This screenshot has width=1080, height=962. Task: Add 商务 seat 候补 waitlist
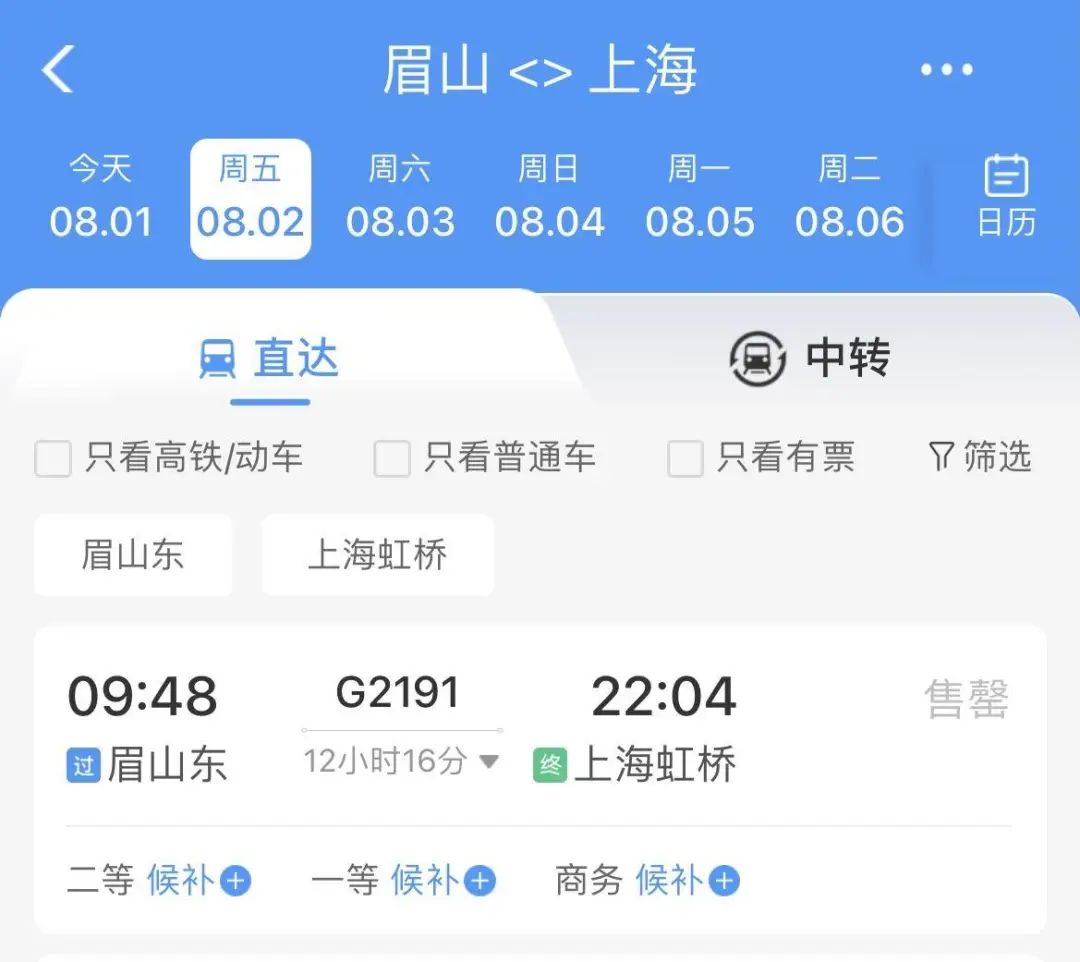click(x=724, y=881)
